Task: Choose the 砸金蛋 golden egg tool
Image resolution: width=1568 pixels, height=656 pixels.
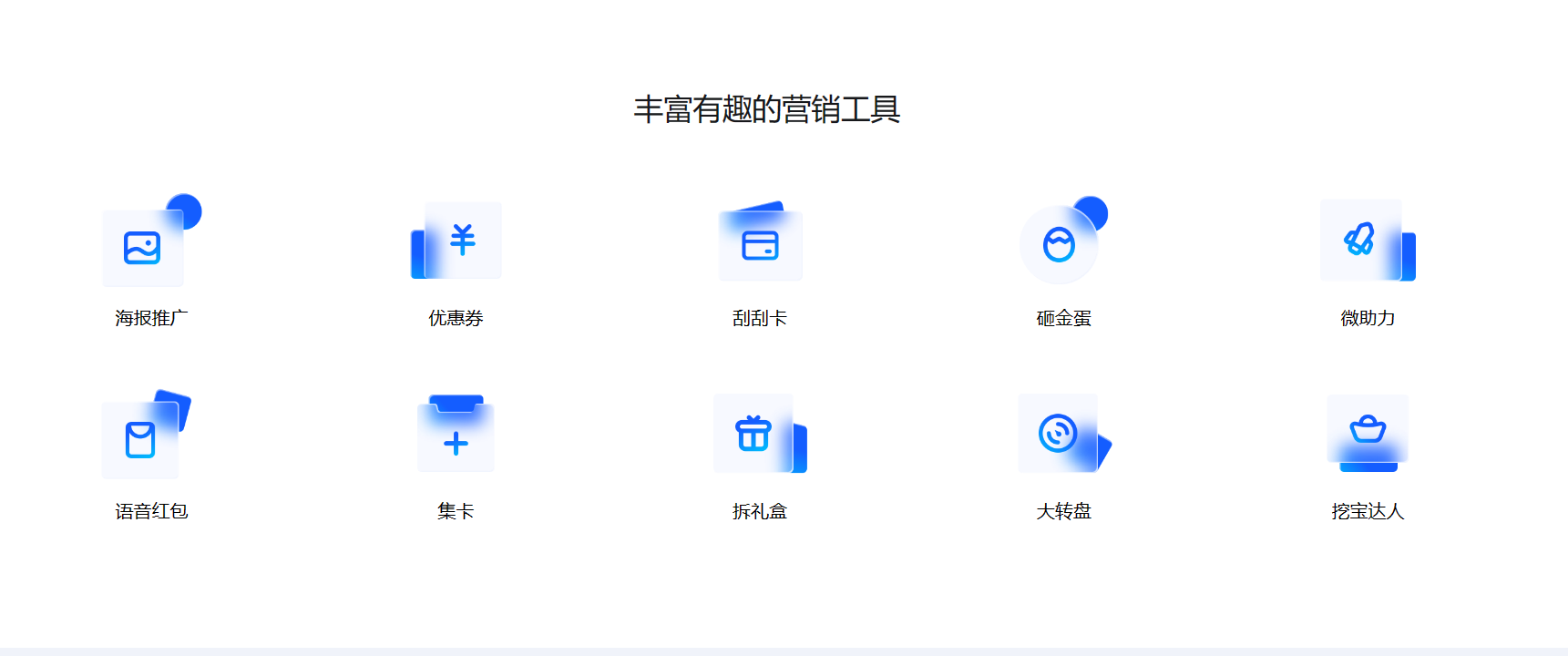Action: coord(1059,244)
